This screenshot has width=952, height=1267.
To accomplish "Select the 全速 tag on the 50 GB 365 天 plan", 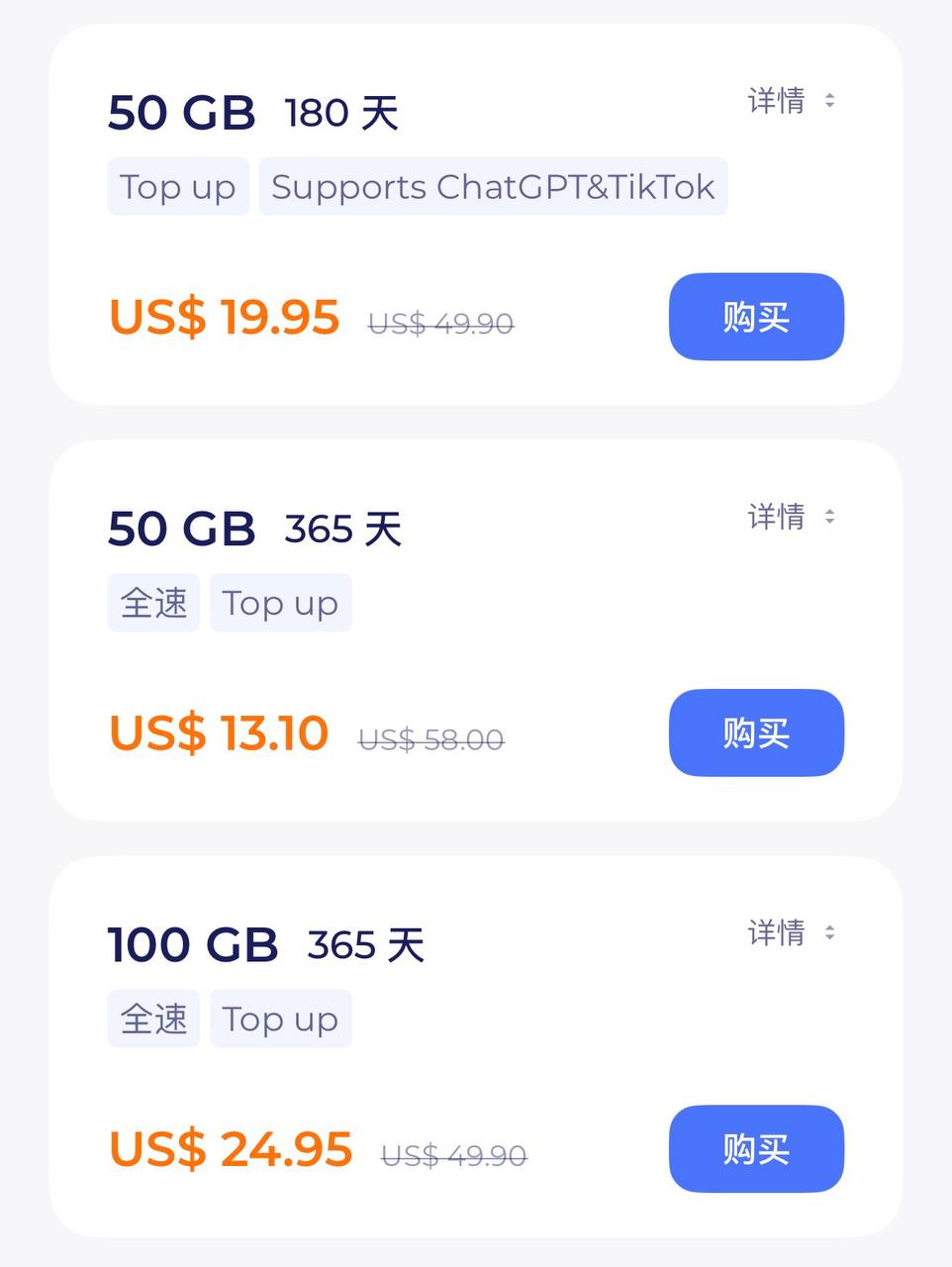I will tap(152, 602).
